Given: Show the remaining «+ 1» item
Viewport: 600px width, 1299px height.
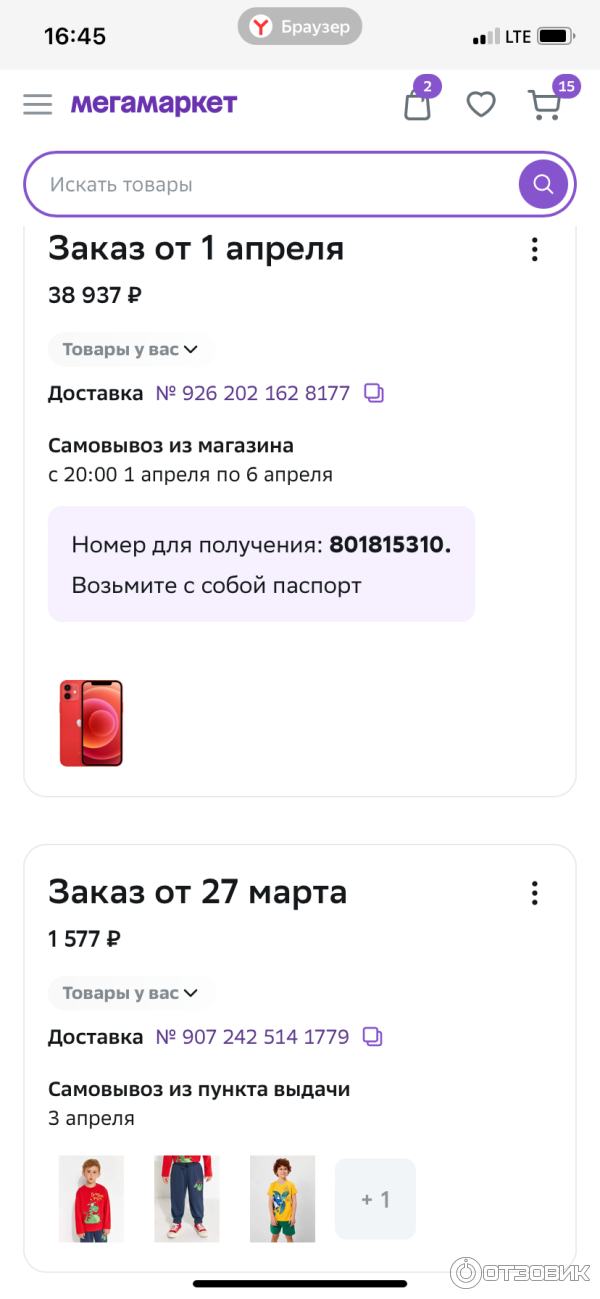Looking at the screenshot, I should tap(375, 1199).
